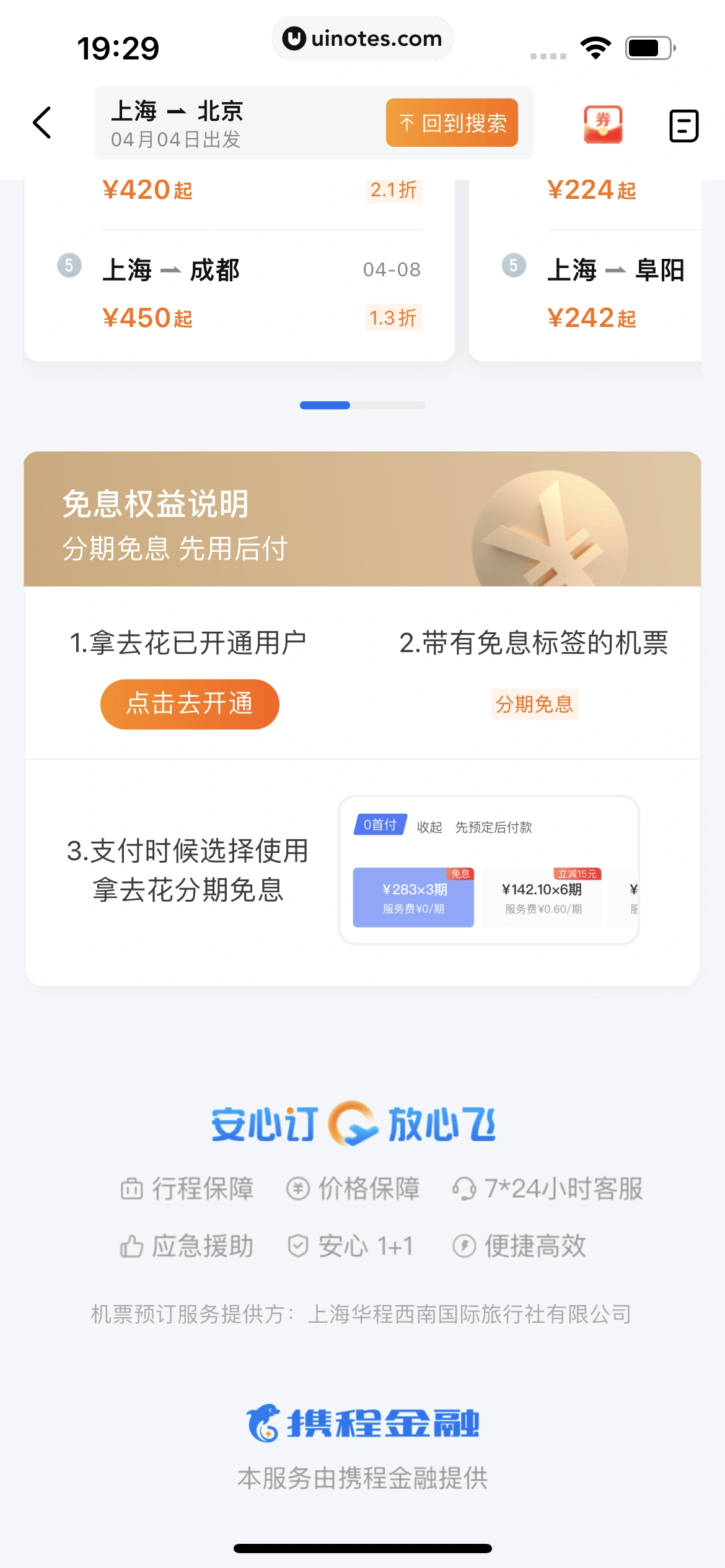
Task: Open the 免息权益说明 banner
Action: coord(362,519)
